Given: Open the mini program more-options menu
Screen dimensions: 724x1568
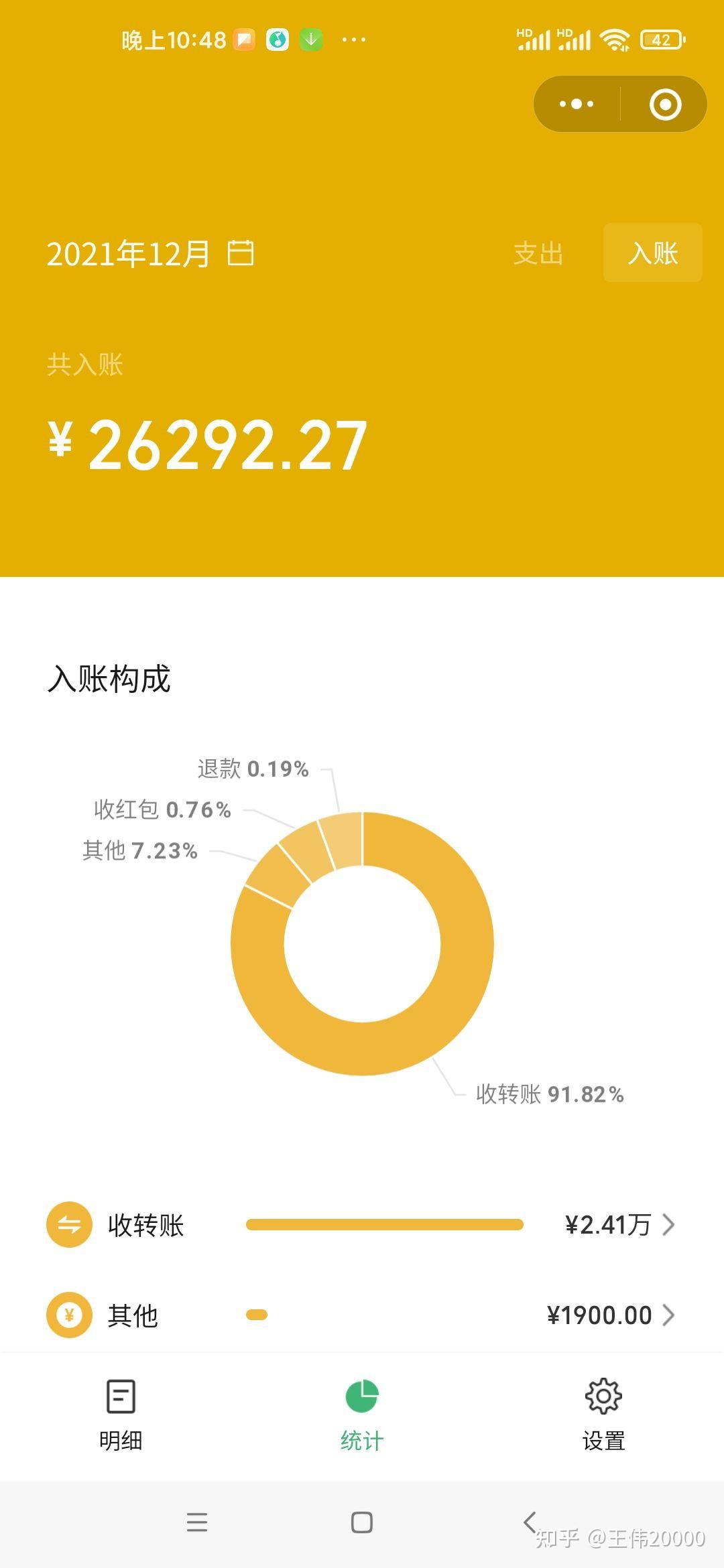Looking at the screenshot, I should coord(577,105).
